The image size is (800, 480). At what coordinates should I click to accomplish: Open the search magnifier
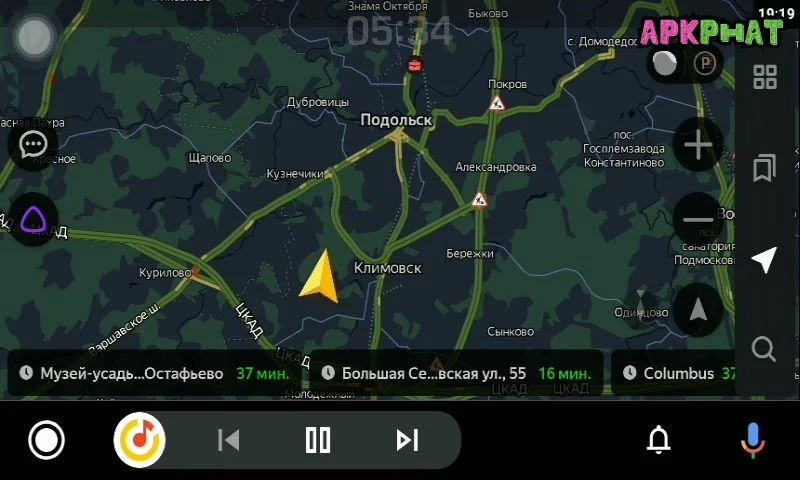[x=764, y=349]
